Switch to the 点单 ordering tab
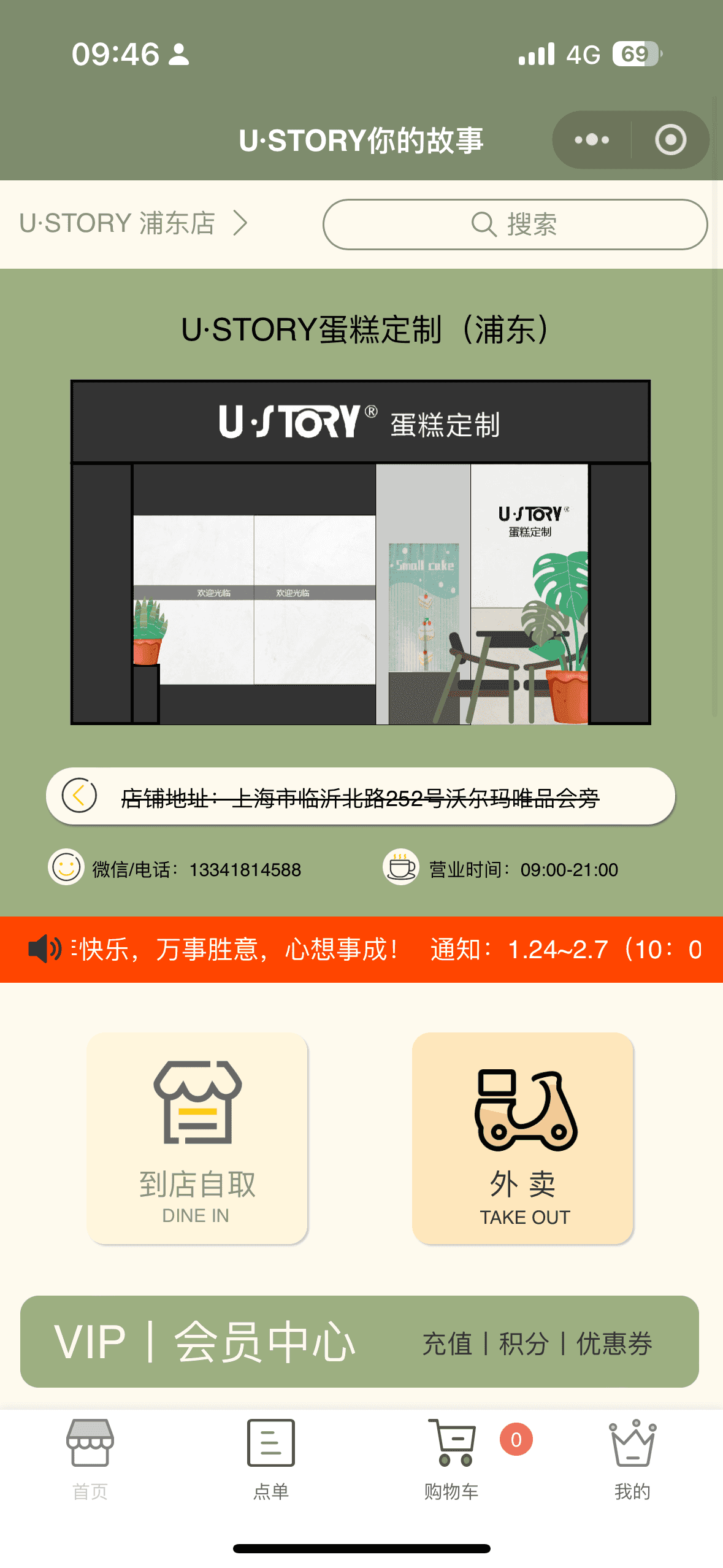The image size is (723, 1568). pyautogui.click(x=270, y=1459)
